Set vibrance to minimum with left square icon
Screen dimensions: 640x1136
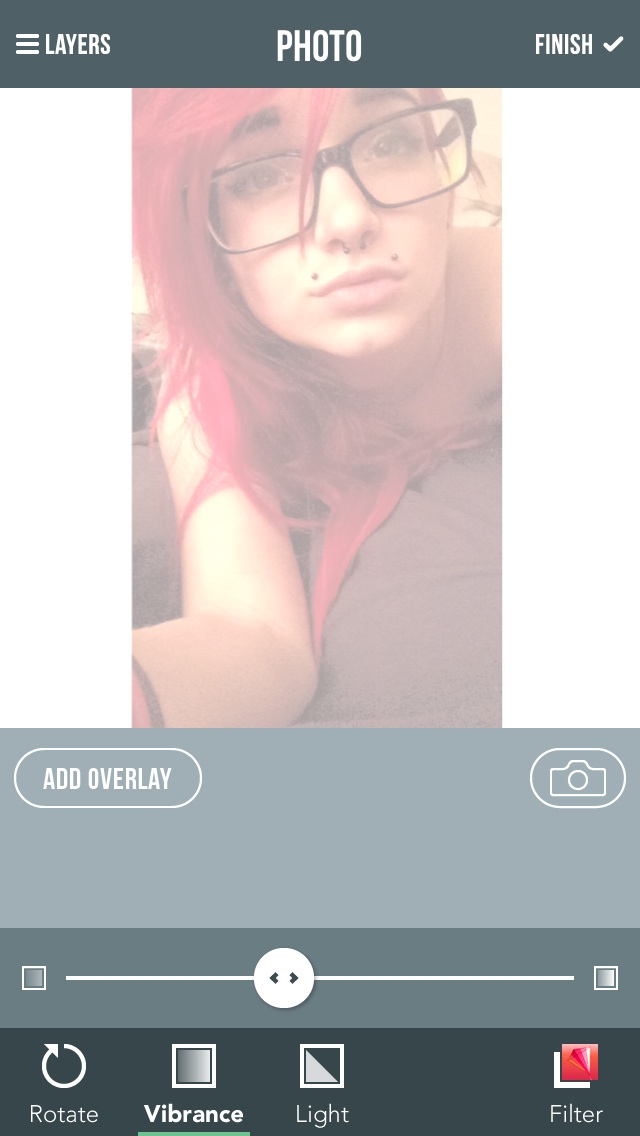pyautogui.click(x=34, y=978)
